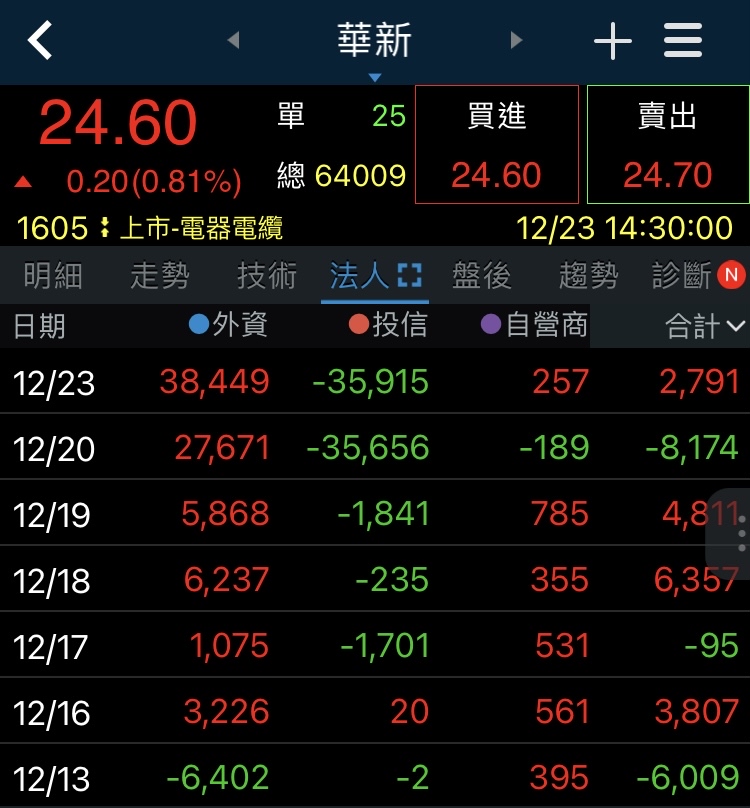Screen dimensions: 750x808
Task: Tap the 賣出 sell box
Action: click(667, 145)
